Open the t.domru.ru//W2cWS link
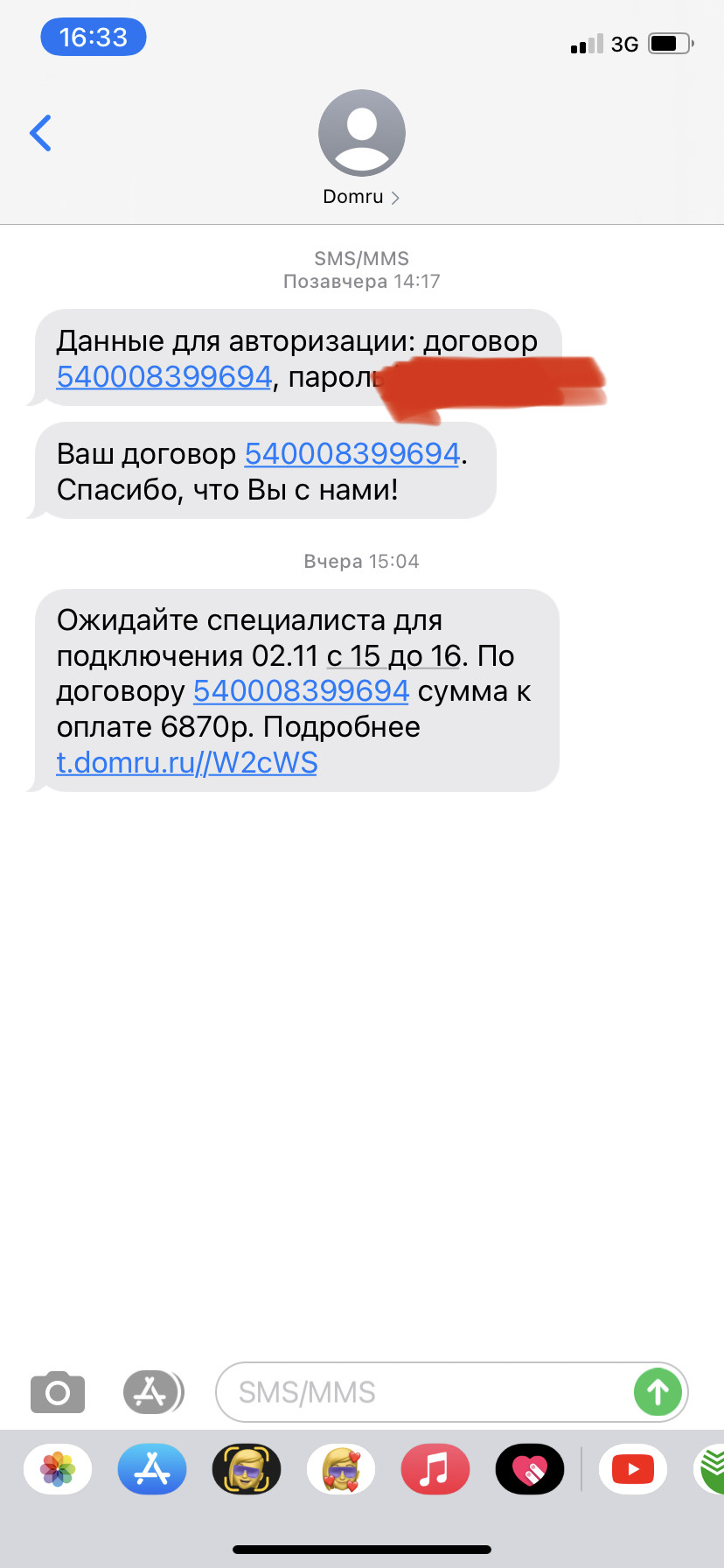The image size is (724, 1568). click(186, 763)
